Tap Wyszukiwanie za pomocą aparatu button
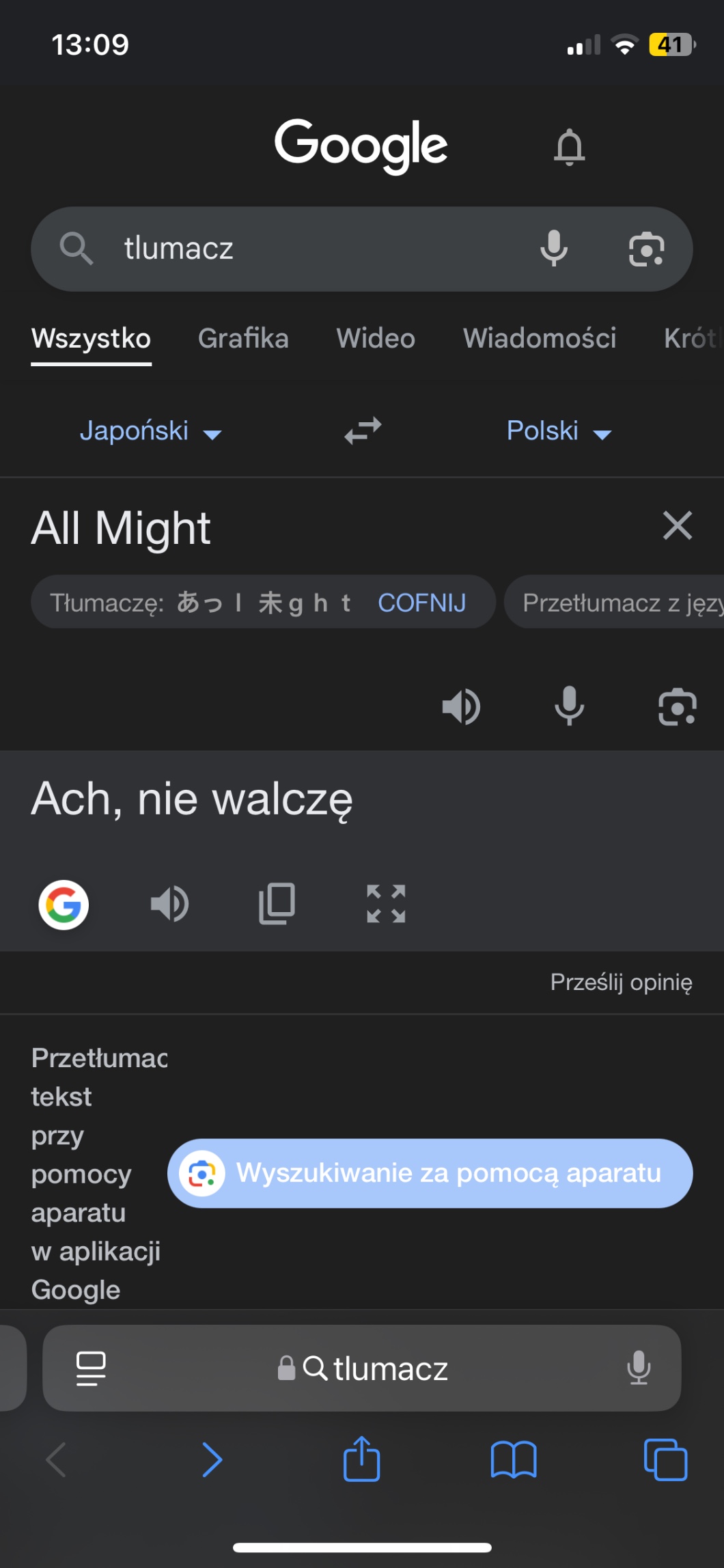 pos(430,1173)
